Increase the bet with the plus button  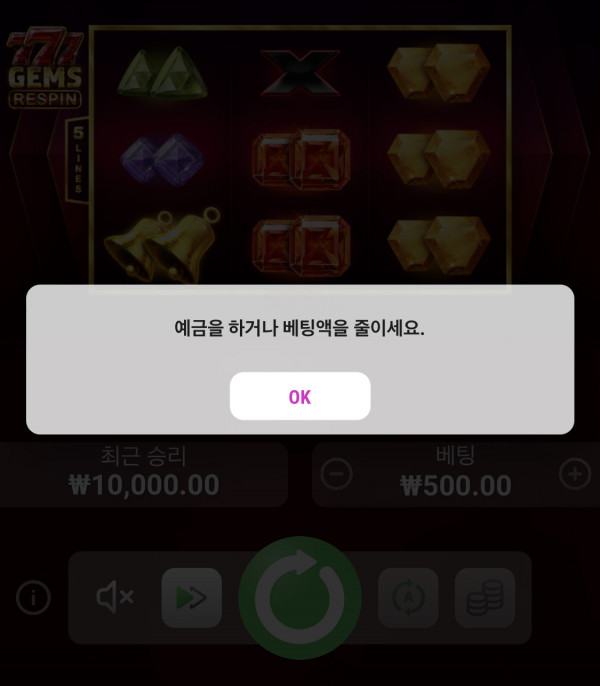point(574,474)
